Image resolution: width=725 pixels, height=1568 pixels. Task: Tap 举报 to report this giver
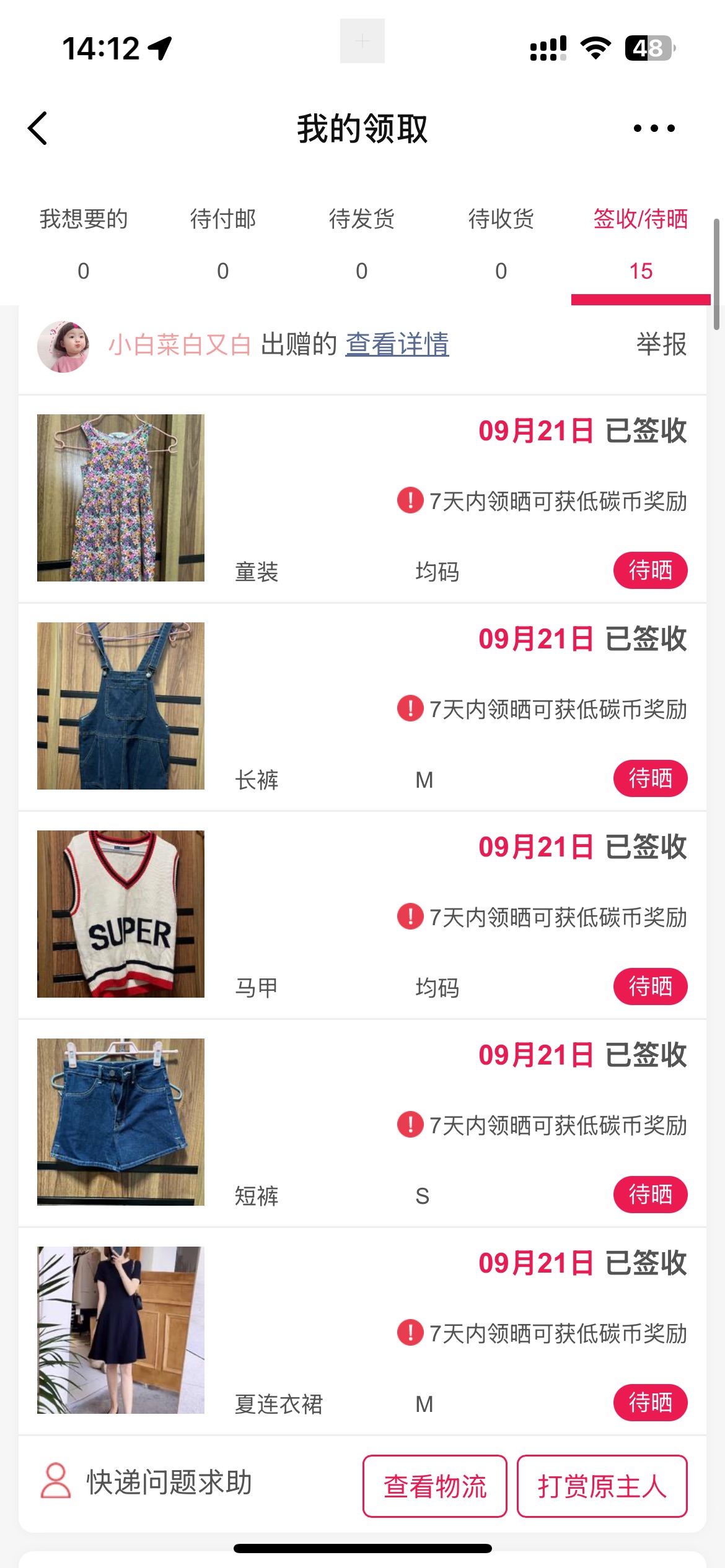(x=661, y=344)
